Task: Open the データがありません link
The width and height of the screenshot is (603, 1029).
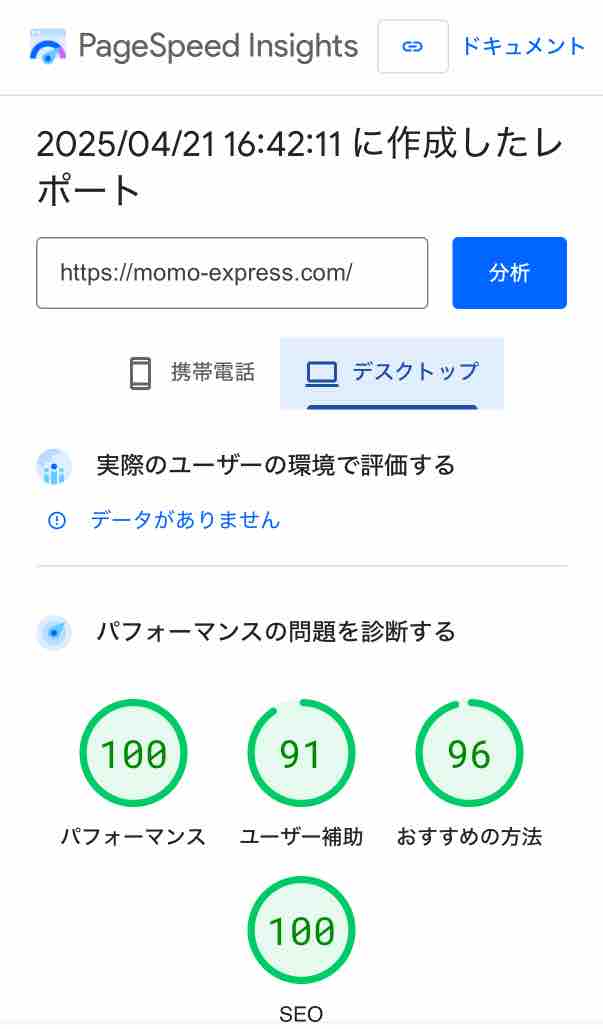Action: click(185, 520)
